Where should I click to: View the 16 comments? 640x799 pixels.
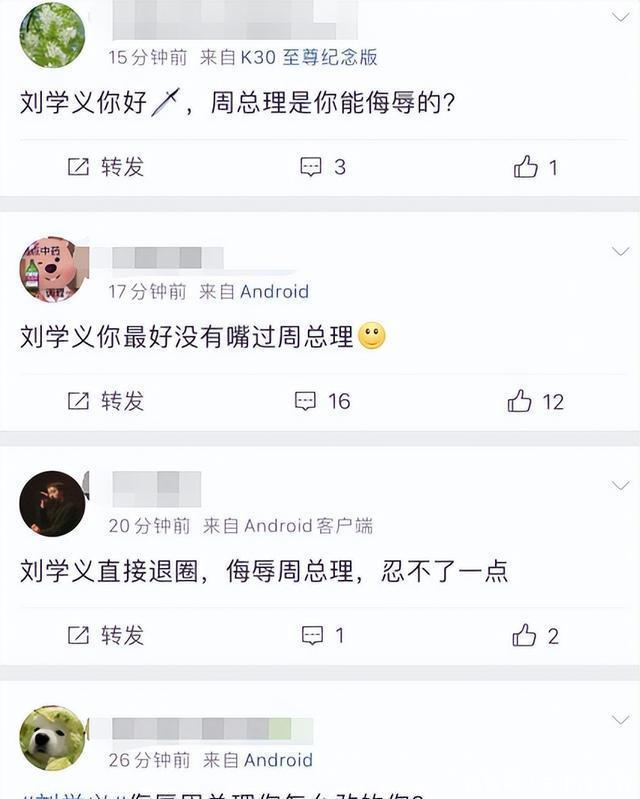click(x=323, y=401)
